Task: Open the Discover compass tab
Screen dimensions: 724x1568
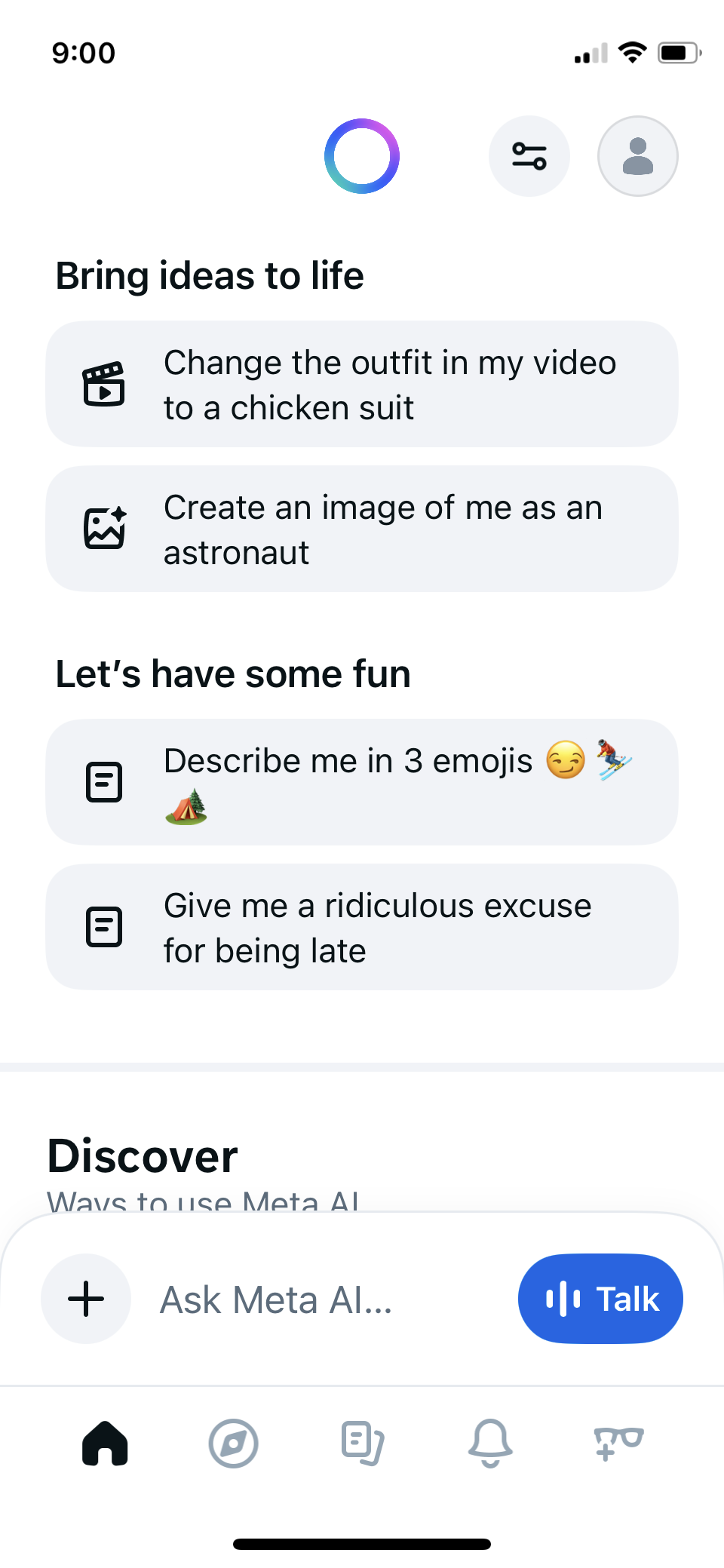Action: coord(233,1444)
